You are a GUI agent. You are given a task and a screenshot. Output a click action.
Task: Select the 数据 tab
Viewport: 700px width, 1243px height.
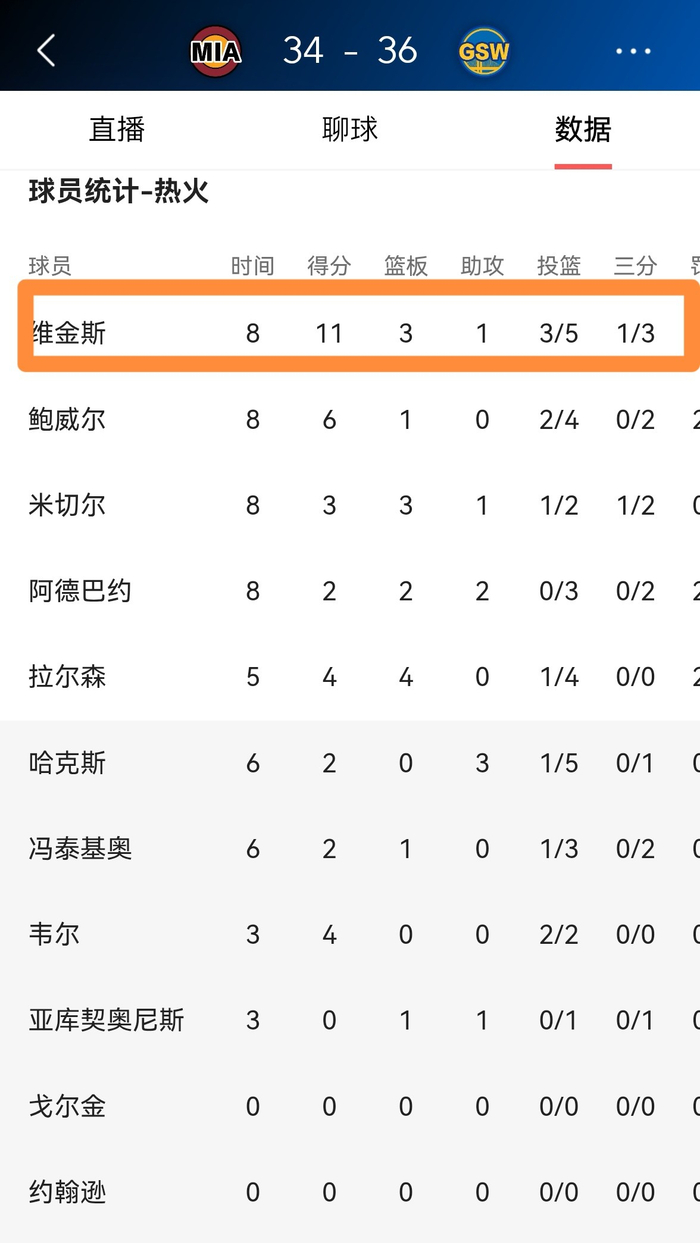(583, 129)
